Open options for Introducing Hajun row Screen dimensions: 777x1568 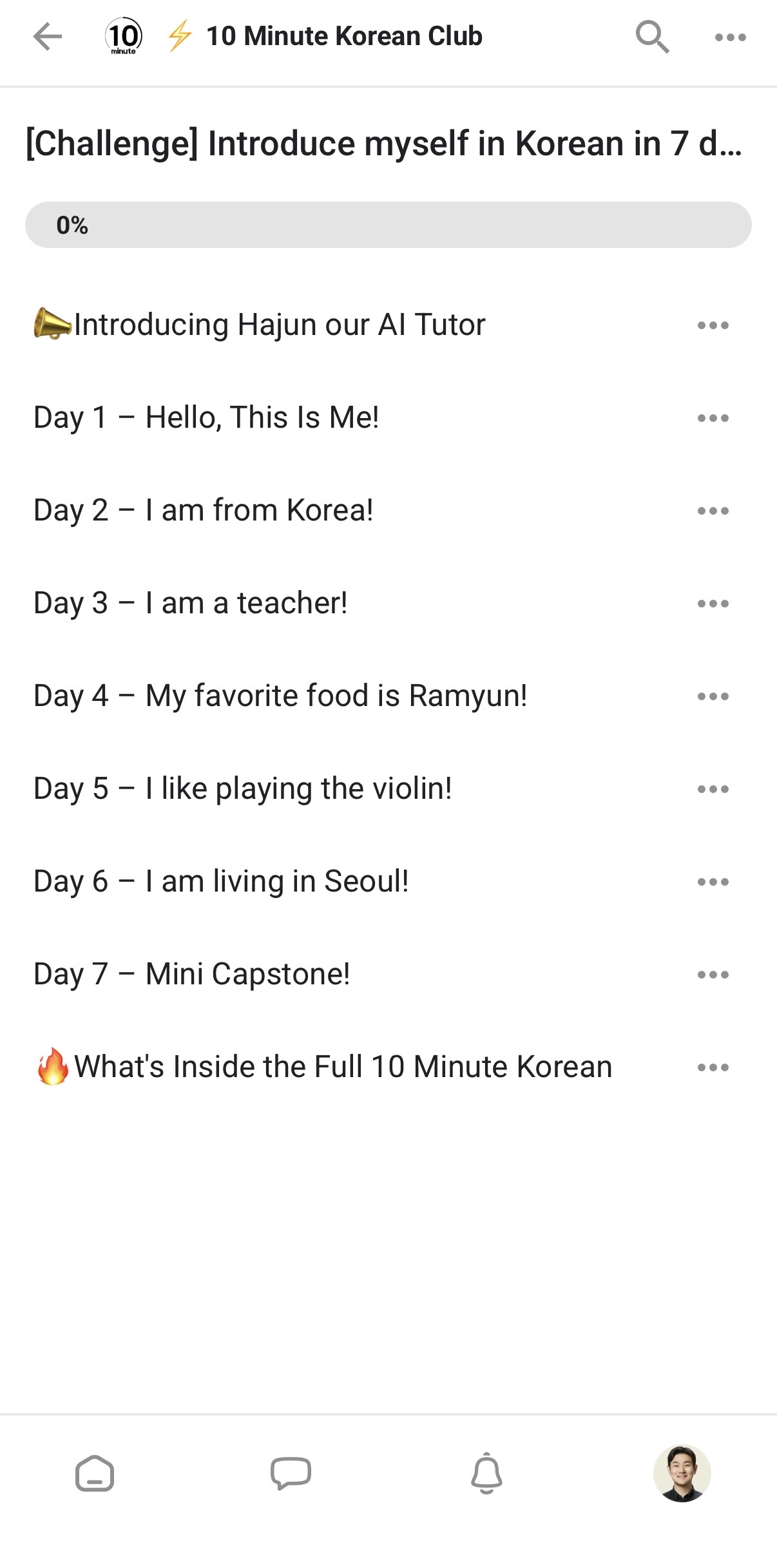(x=713, y=325)
